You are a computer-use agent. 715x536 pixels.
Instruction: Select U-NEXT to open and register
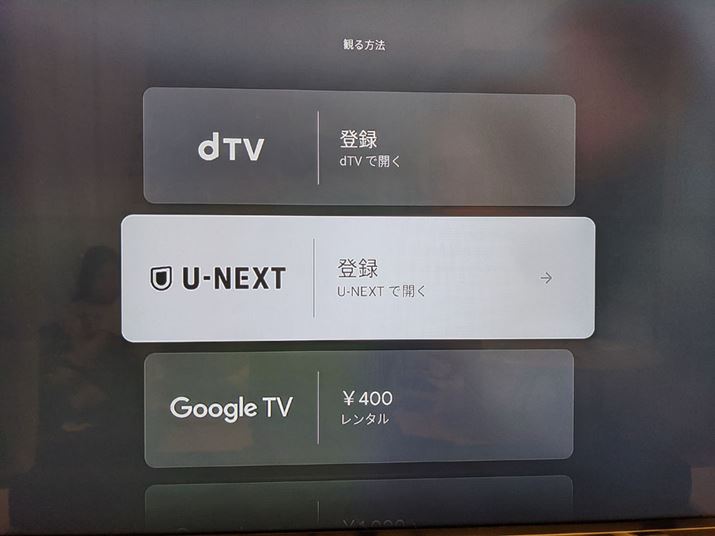point(357,278)
